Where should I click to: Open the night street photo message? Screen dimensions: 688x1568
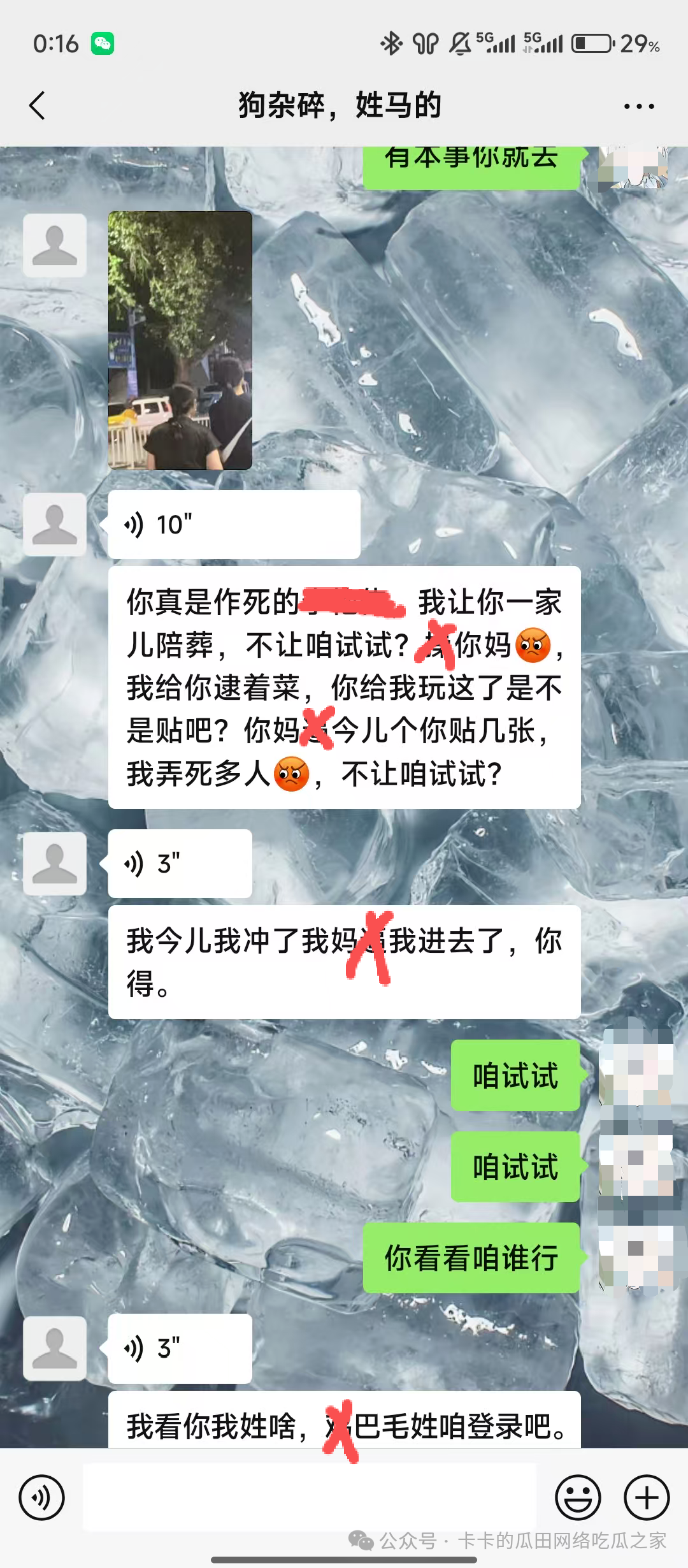click(180, 340)
